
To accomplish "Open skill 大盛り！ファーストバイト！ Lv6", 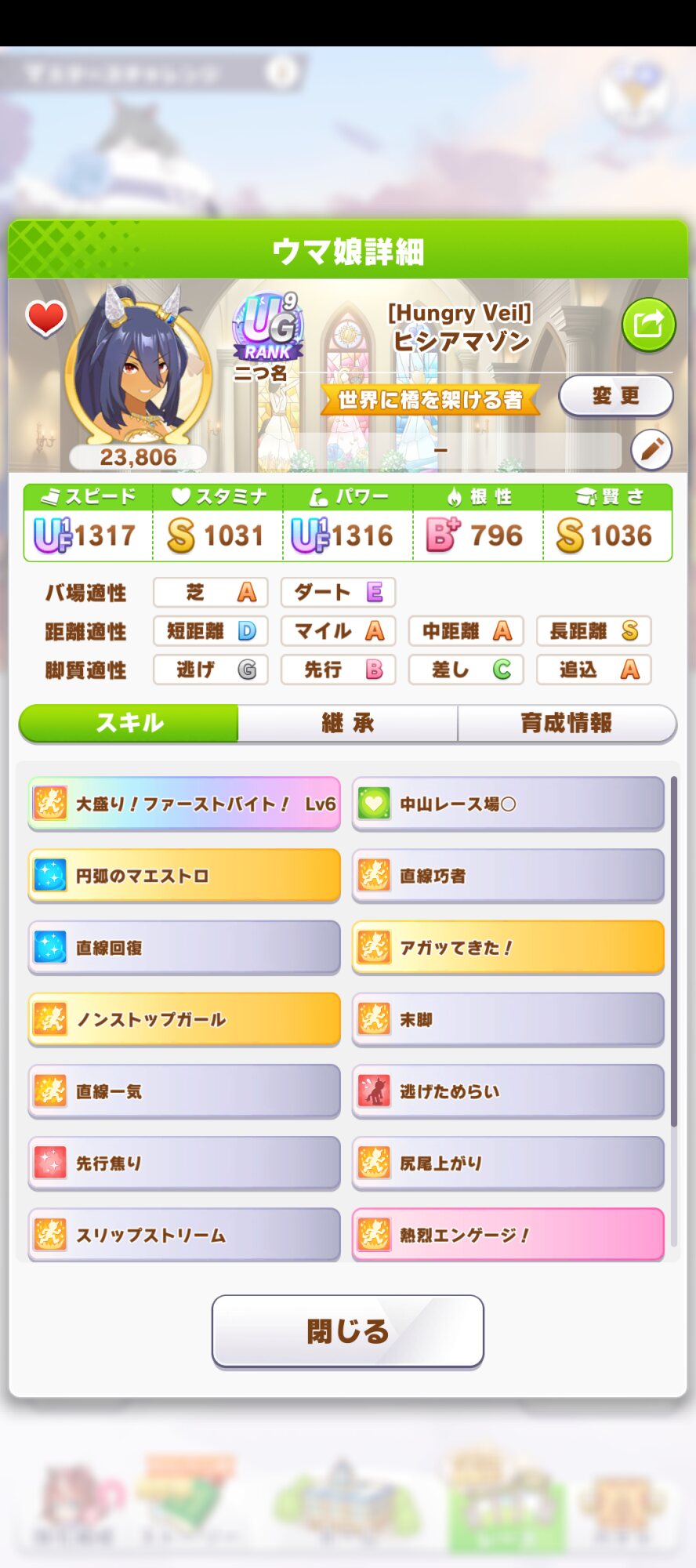I will (x=184, y=804).
